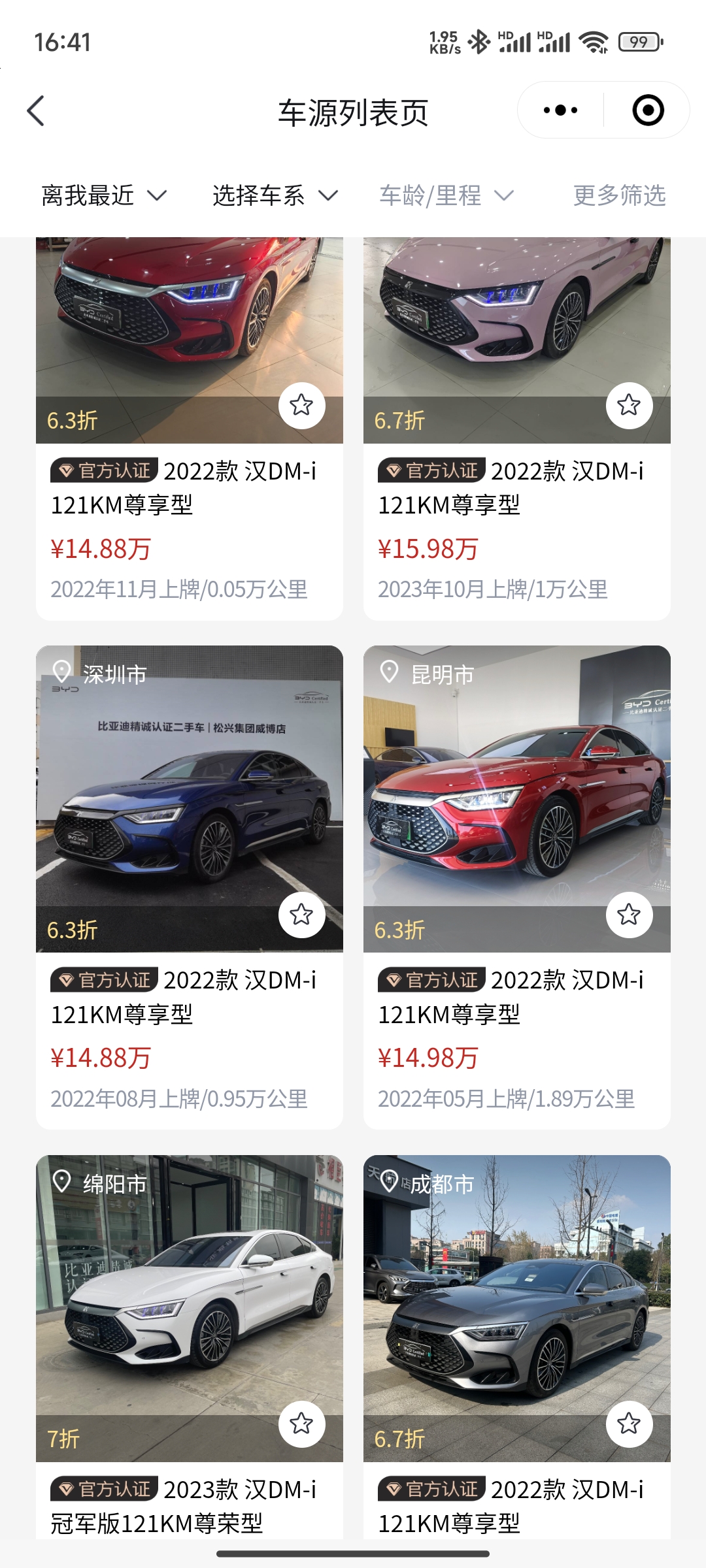Star the 成都市 grey 汉DM-i listing
The height and width of the screenshot is (1568, 706).
pyautogui.click(x=629, y=1424)
